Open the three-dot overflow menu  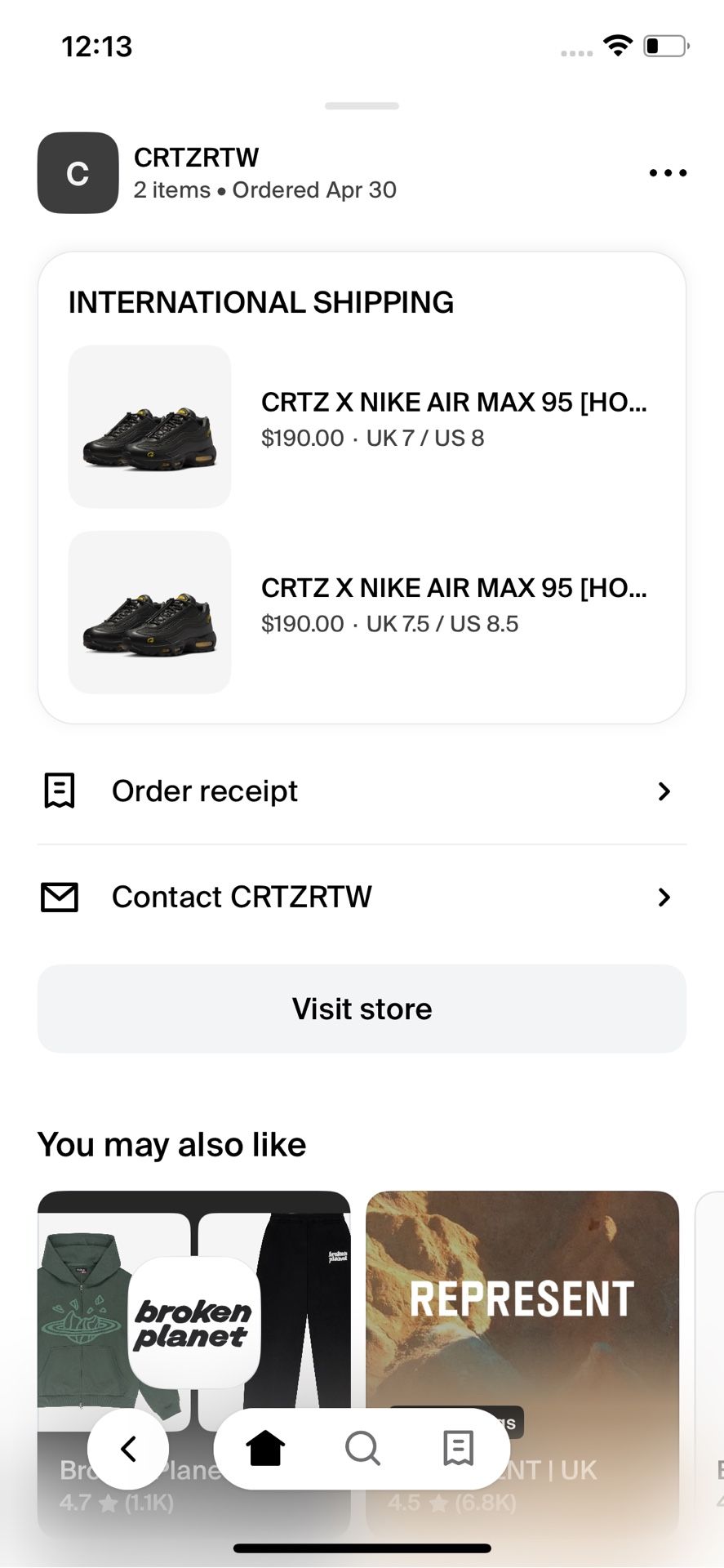click(x=668, y=173)
